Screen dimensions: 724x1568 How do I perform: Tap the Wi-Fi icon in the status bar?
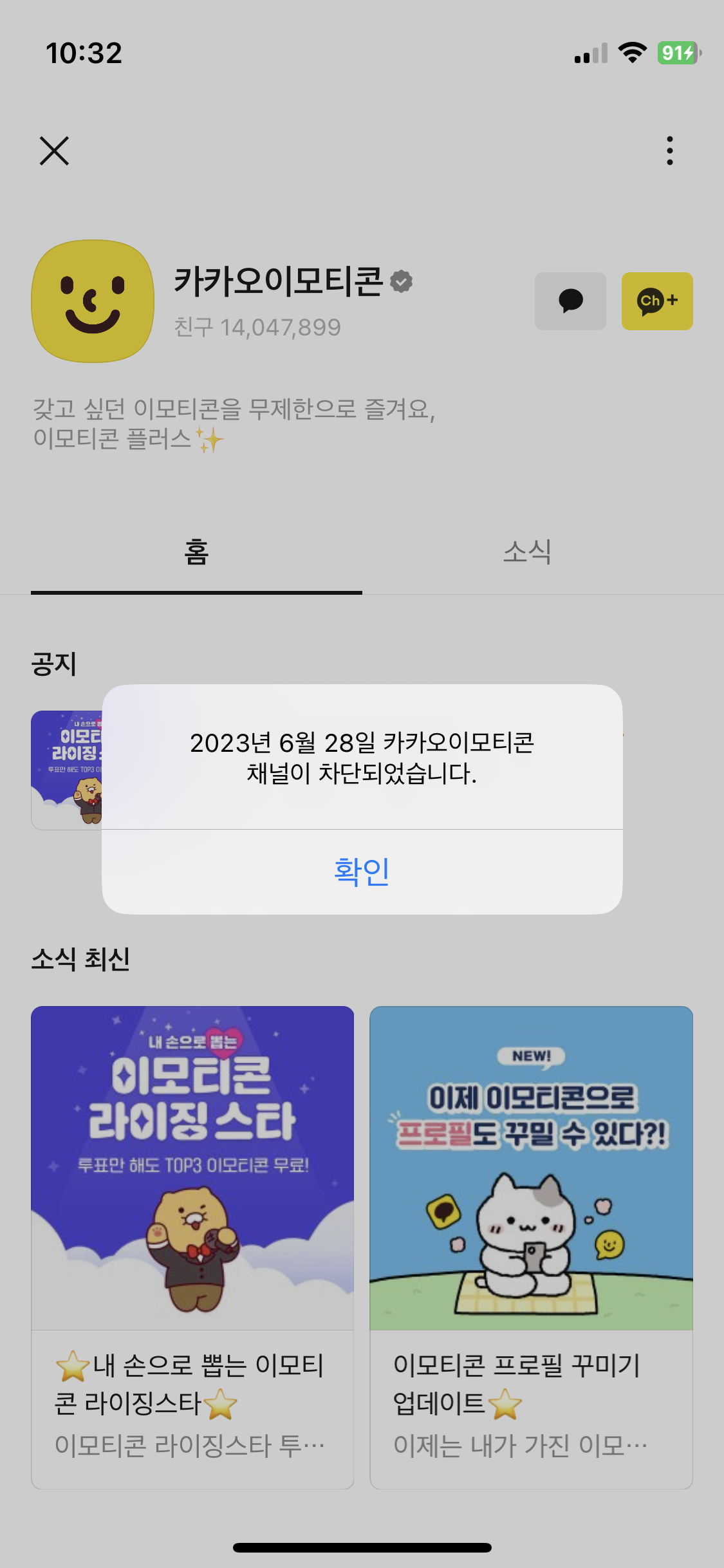(x=633, y=54)
